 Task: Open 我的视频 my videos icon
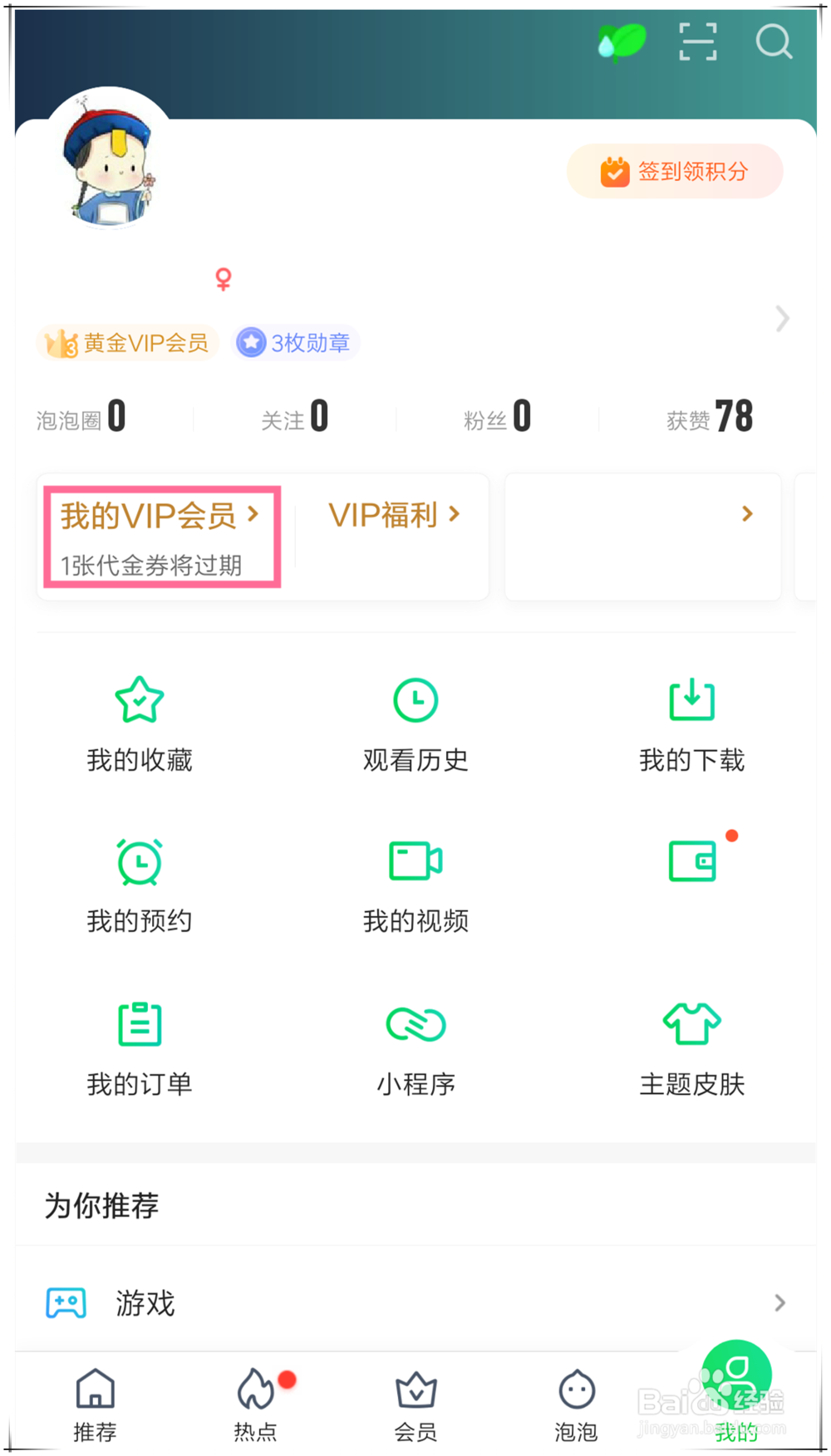[415, 860]
